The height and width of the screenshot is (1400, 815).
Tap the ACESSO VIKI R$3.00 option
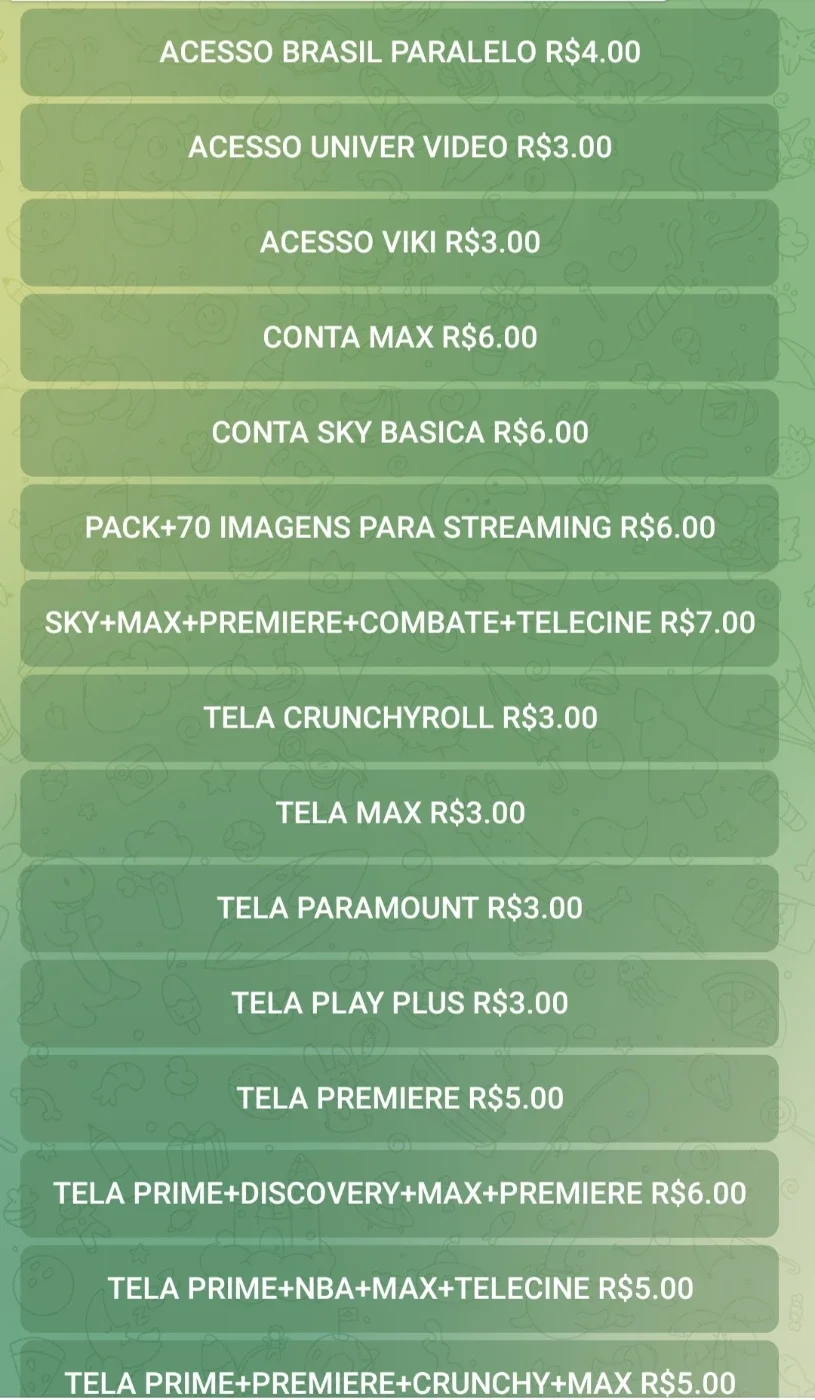click(399, 242)
